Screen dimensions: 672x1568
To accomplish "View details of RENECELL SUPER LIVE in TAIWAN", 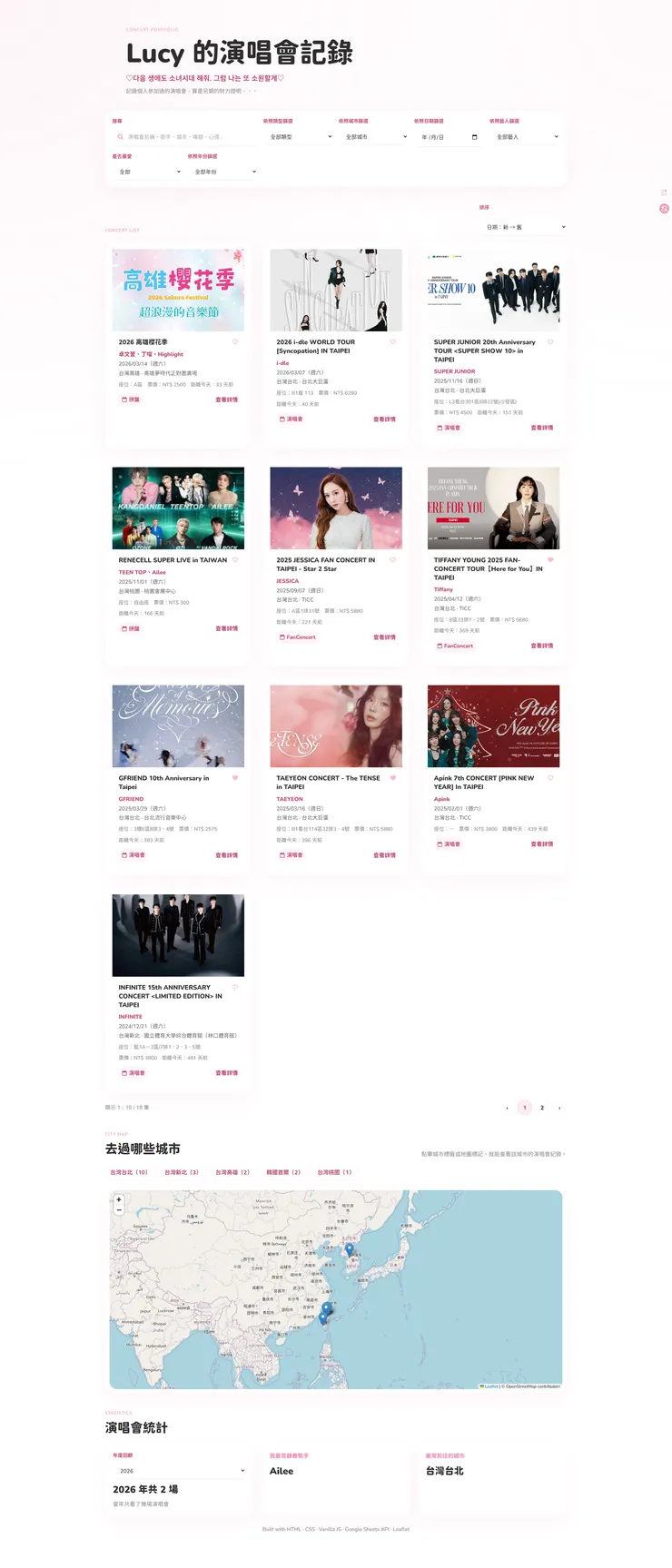I will tap(226, 628).
